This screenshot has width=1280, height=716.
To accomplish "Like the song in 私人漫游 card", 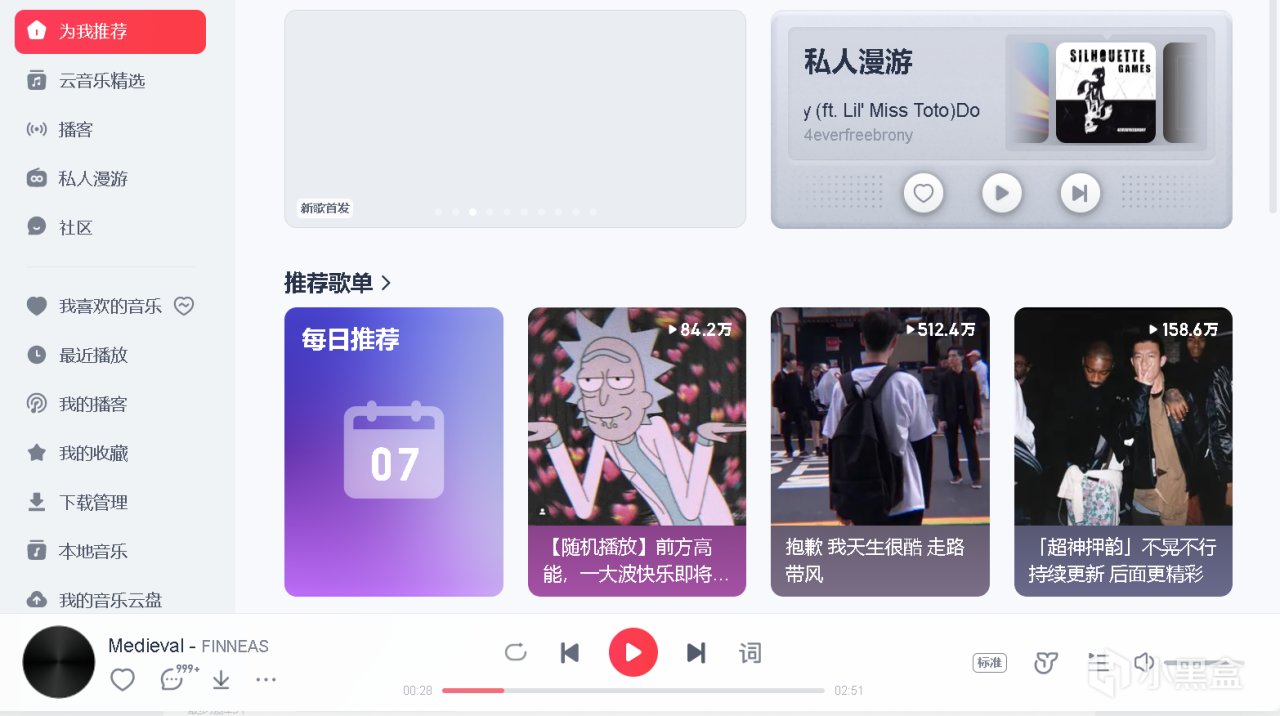I will point(923,193).
